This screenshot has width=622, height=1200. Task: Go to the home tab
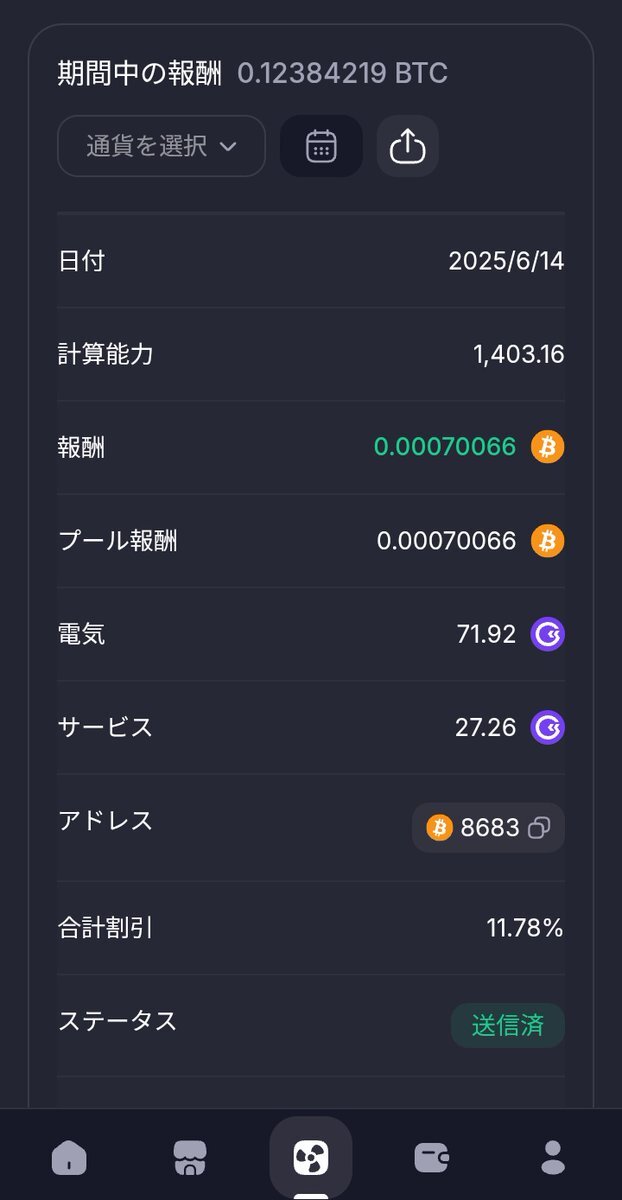(69, 1158)
